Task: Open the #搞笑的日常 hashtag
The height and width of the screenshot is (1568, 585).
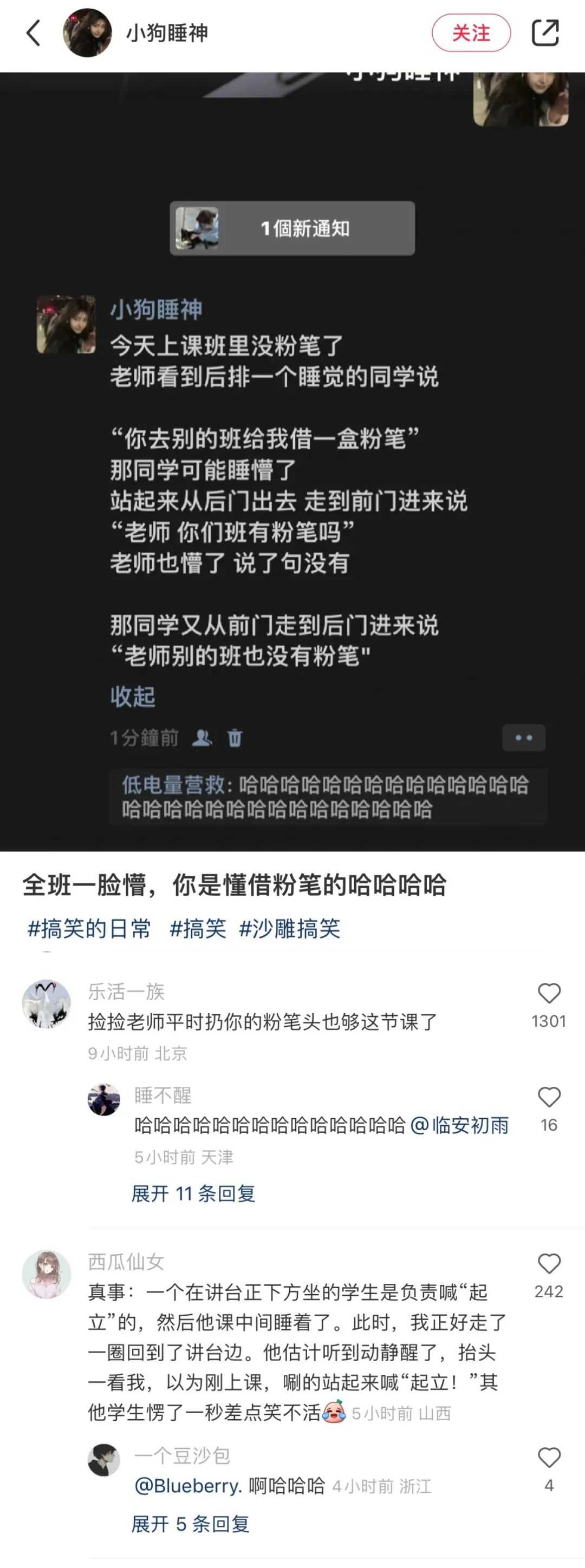Action: [x=89, y=929]
